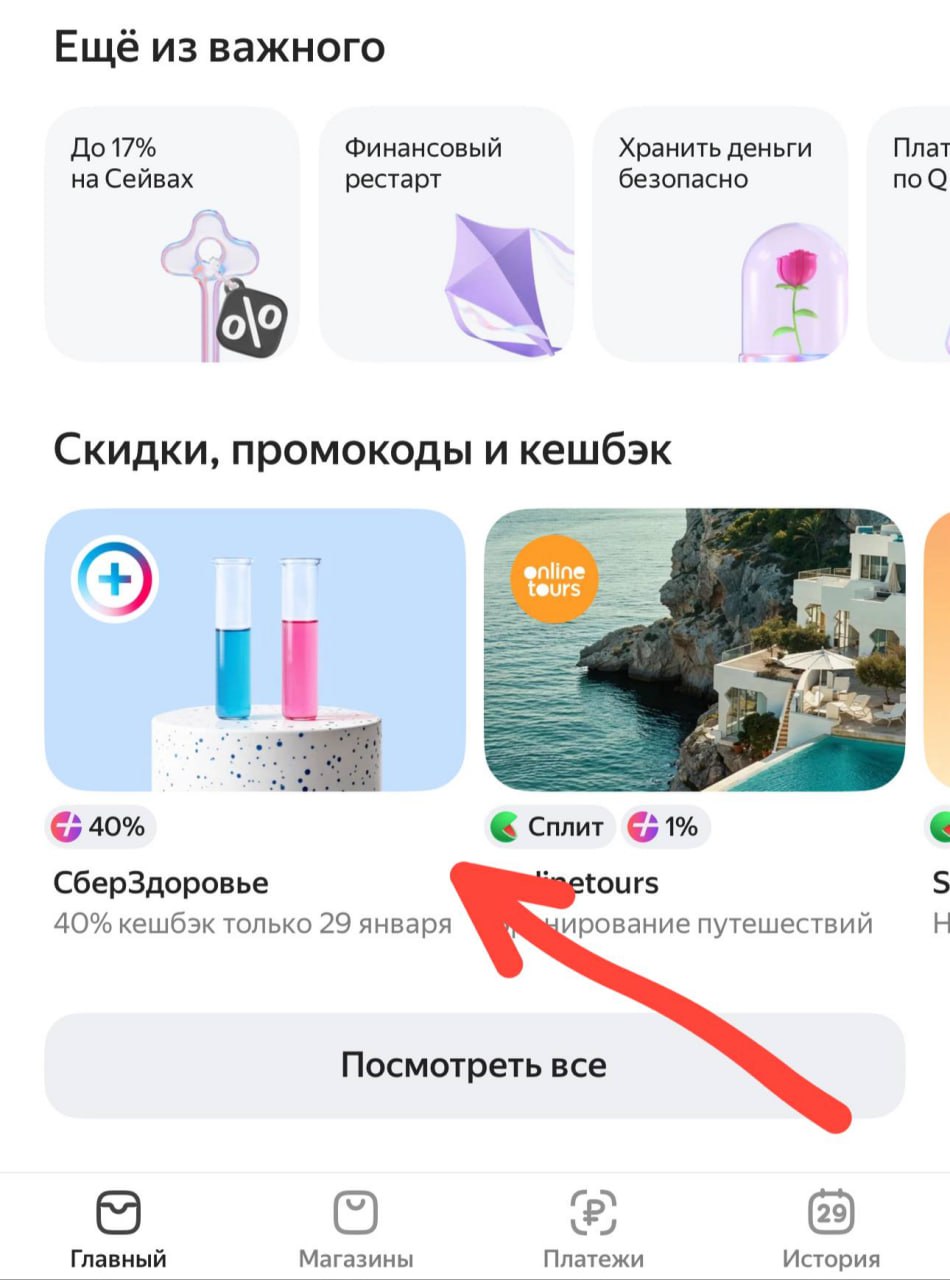Open the Хранить деньги безопасно card
Image resolution: width=950 pixels, height=1280 pixels.
tap(719, 234)
